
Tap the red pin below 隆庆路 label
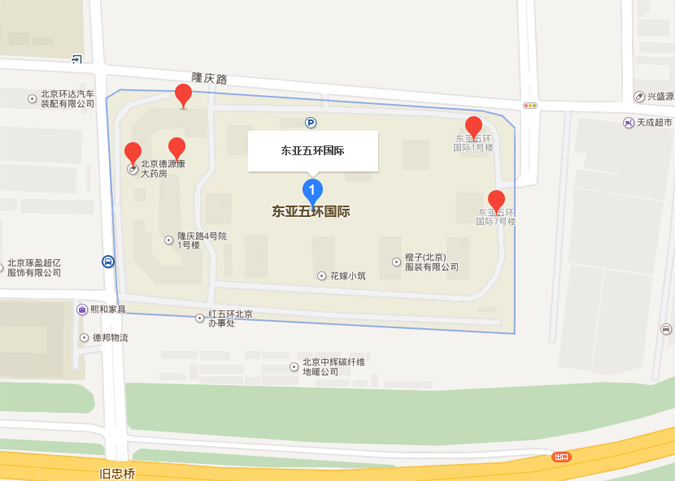pos(183,94)
